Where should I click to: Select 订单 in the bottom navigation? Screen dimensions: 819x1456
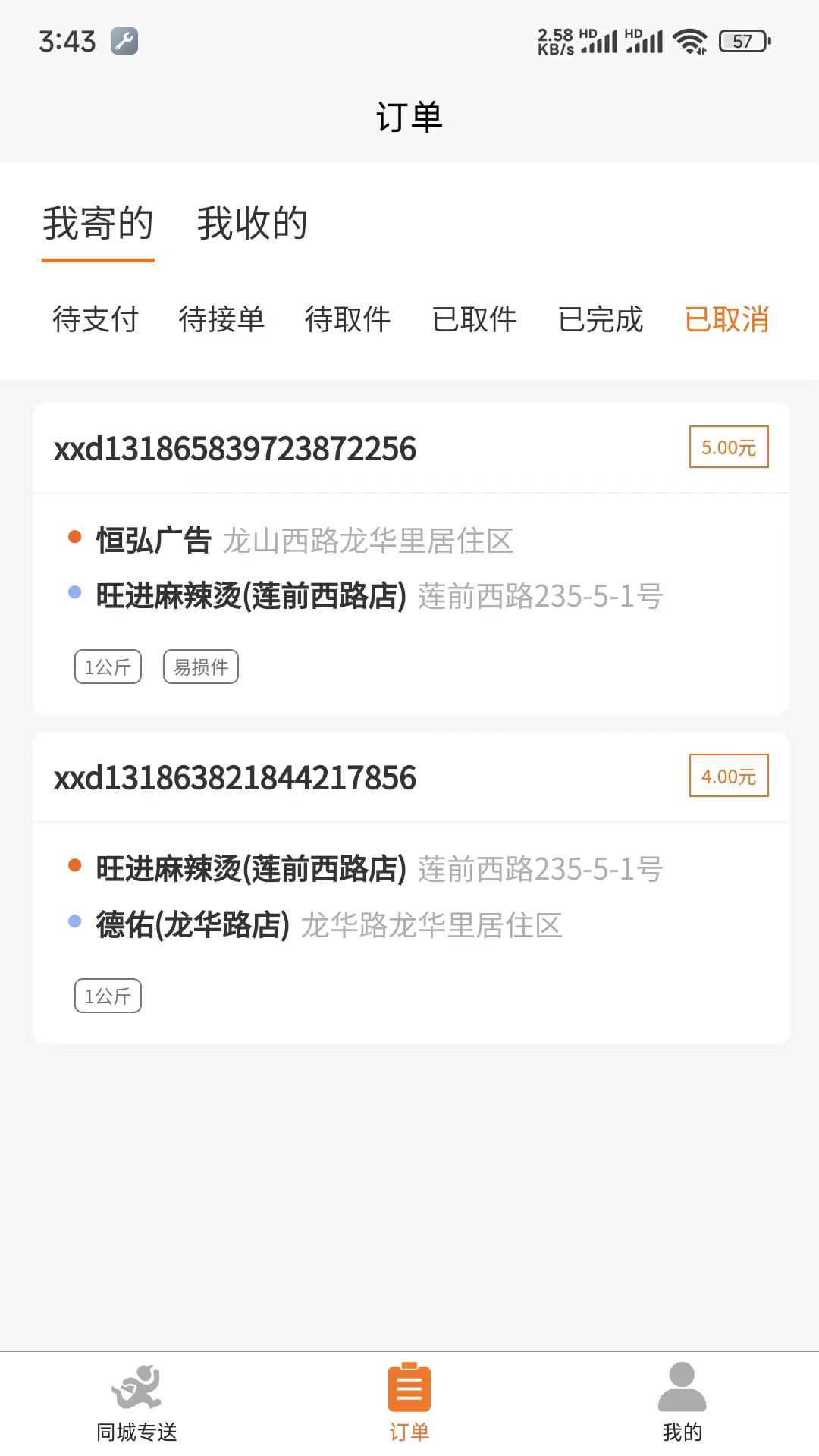pyautogui.click(x=409, y=1402)
